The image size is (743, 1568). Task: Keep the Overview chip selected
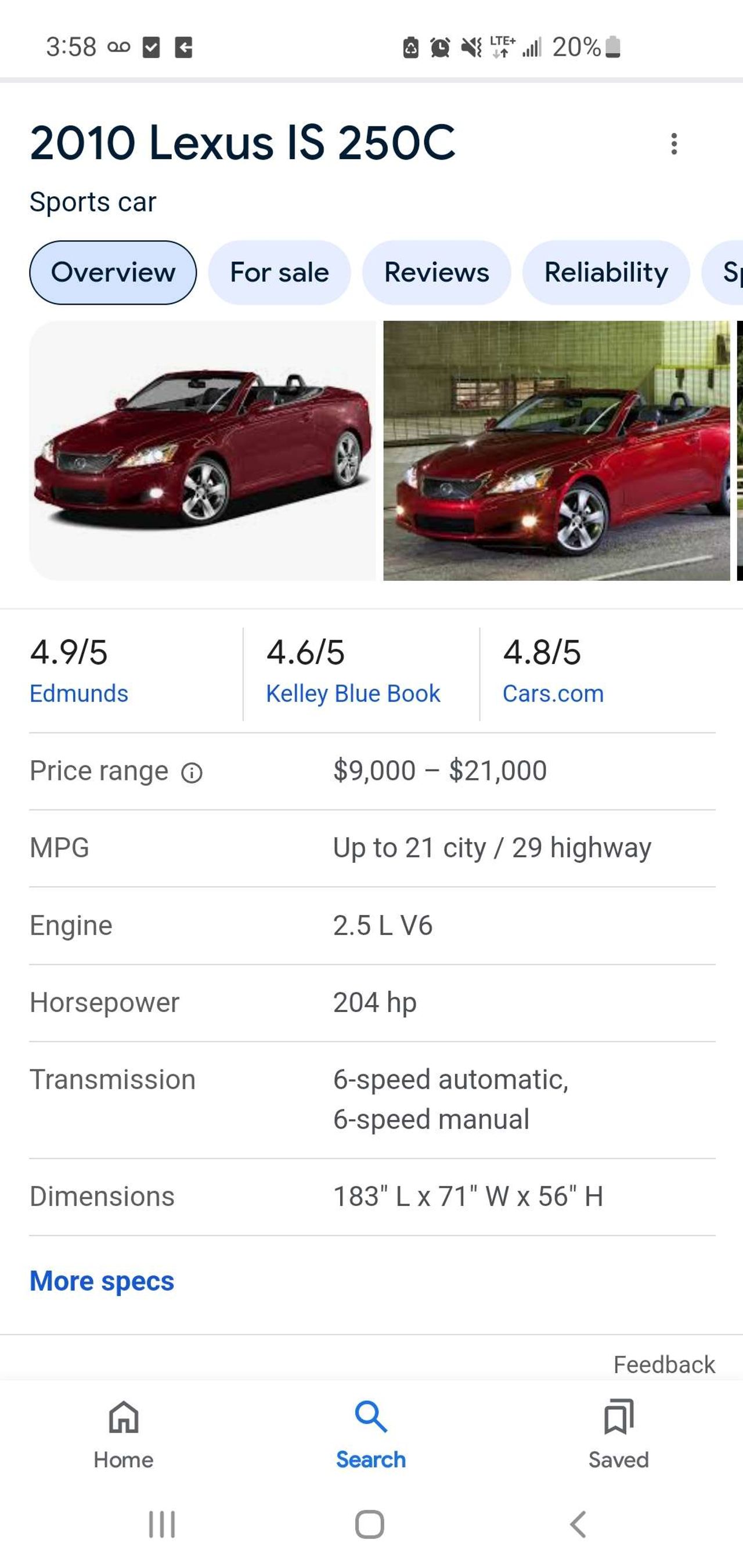(113, 273)
